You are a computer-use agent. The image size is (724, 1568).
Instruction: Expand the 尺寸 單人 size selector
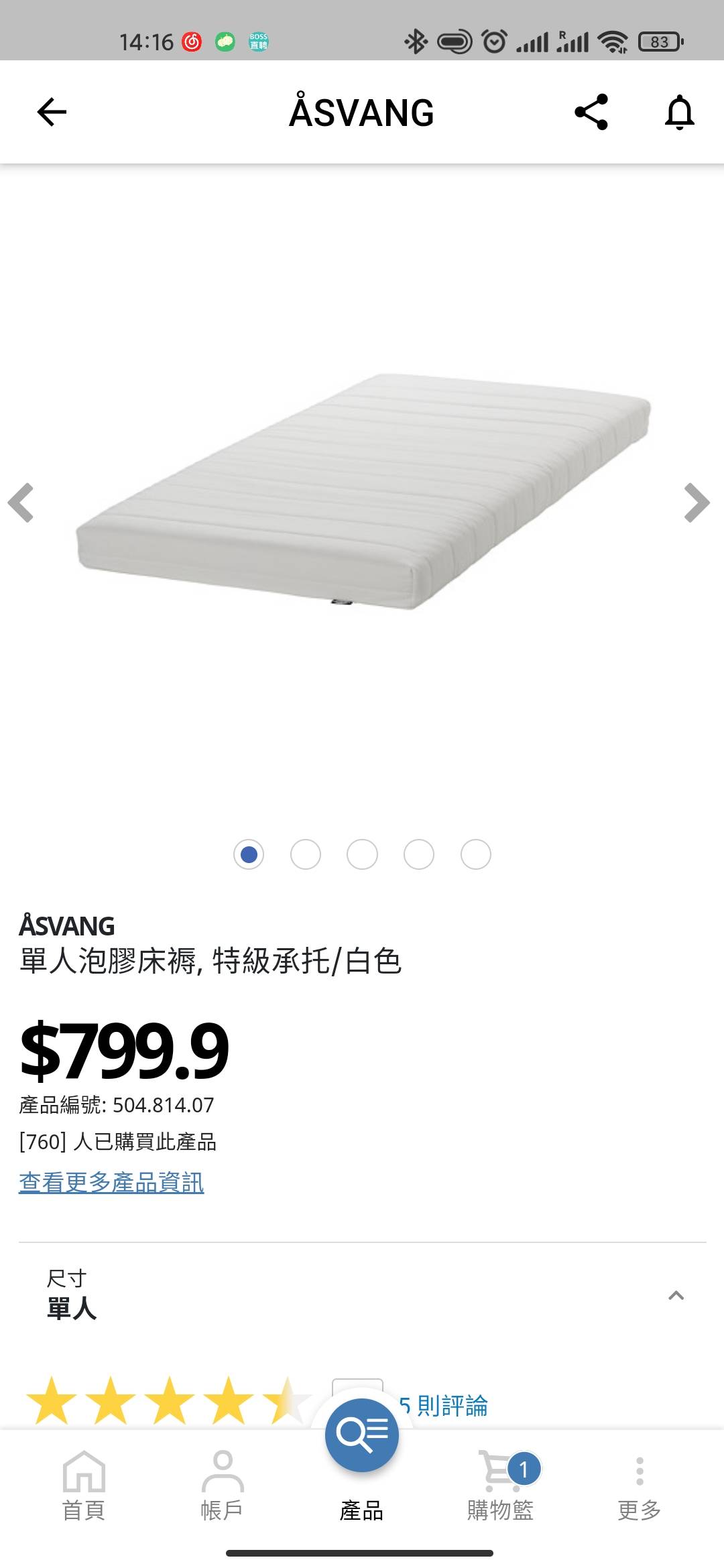pos(362,1295)
